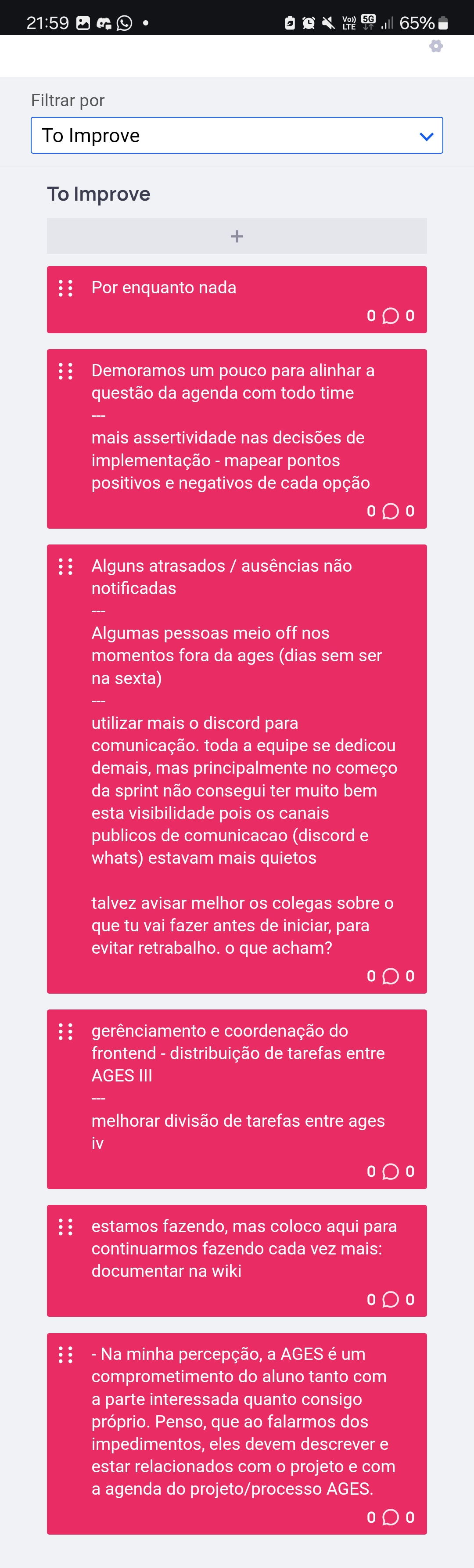
Task: Open the settings gear icon
Action: click(436, 46)
